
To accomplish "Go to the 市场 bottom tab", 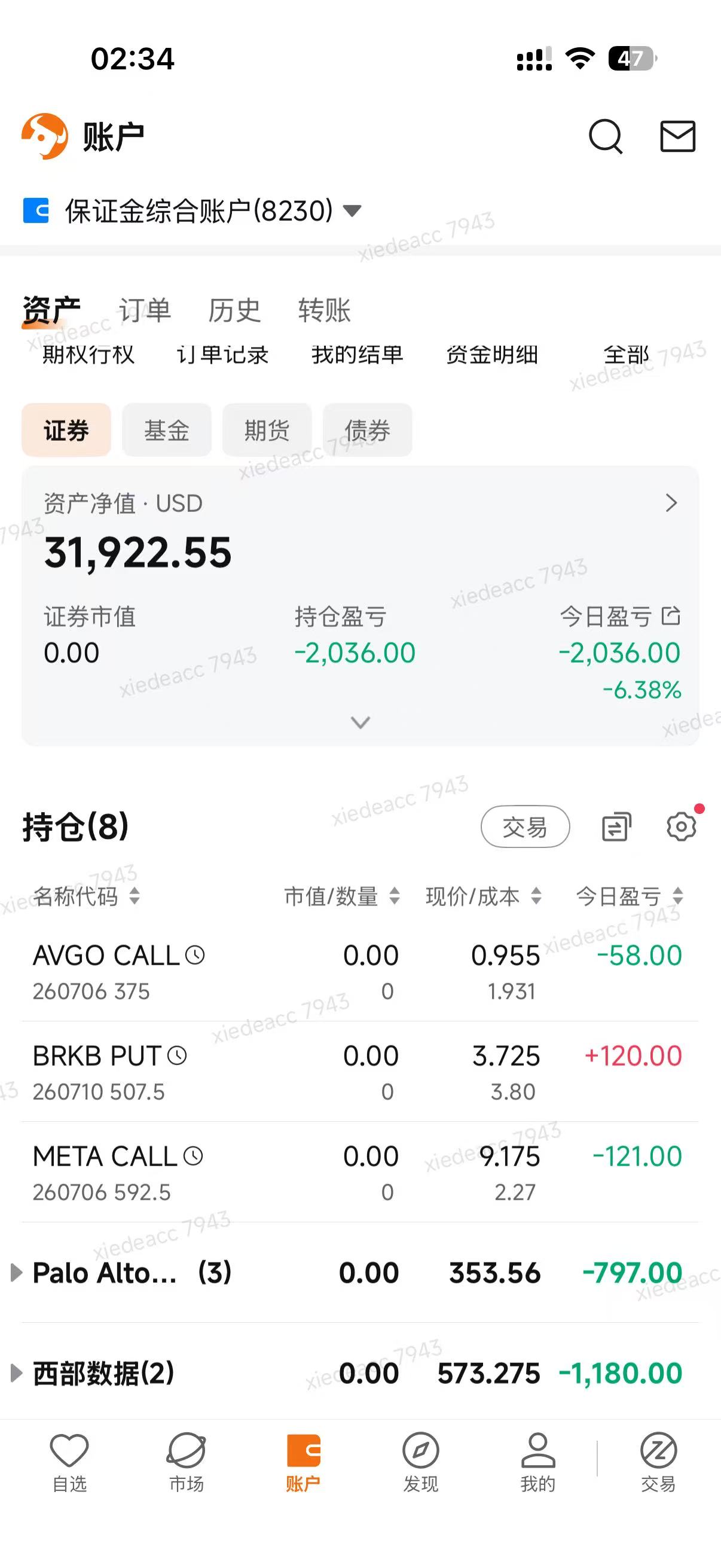I will pos(186,1461).
